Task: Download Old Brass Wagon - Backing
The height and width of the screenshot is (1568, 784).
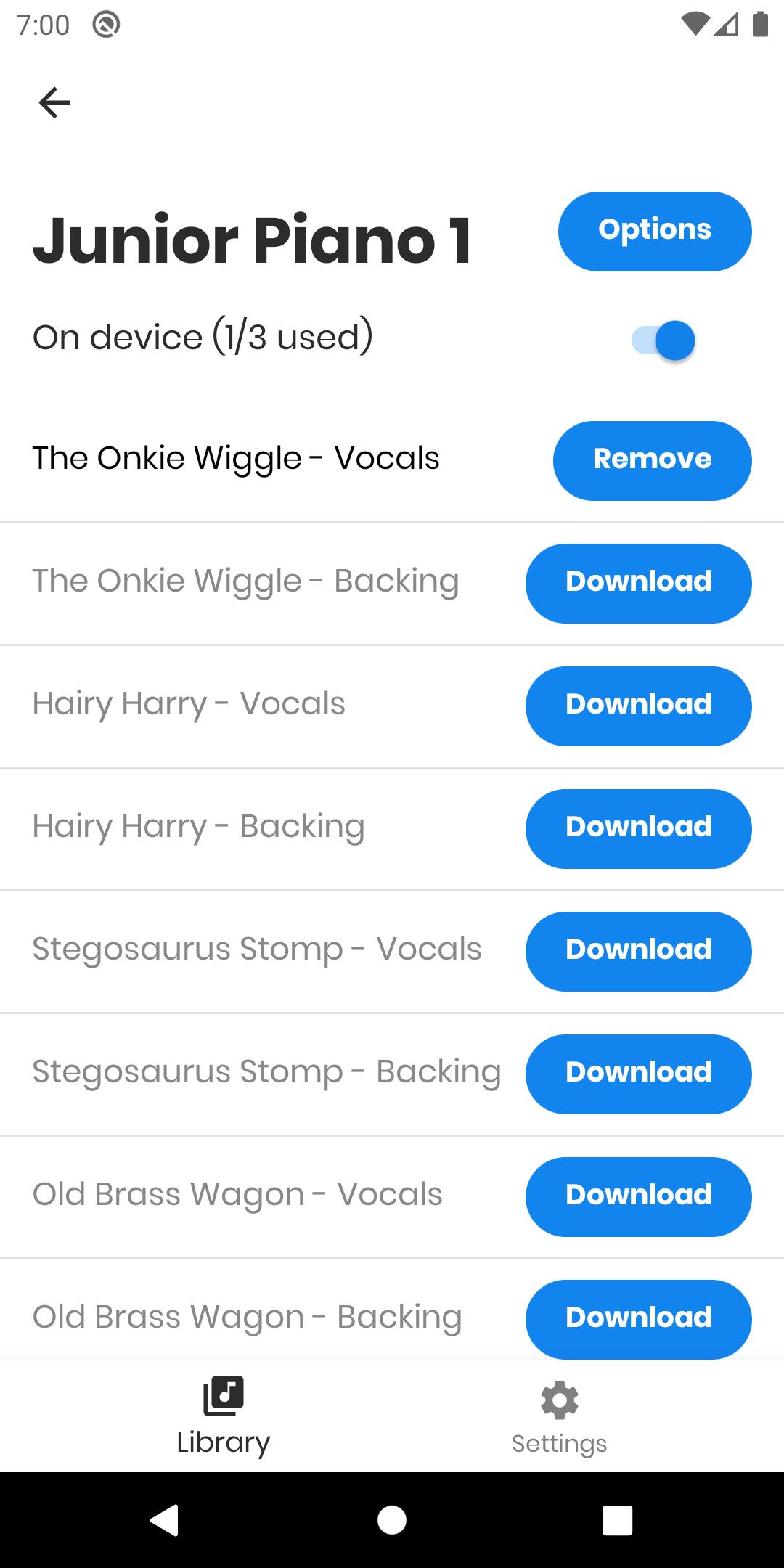Action: (x=638, y=1318)
